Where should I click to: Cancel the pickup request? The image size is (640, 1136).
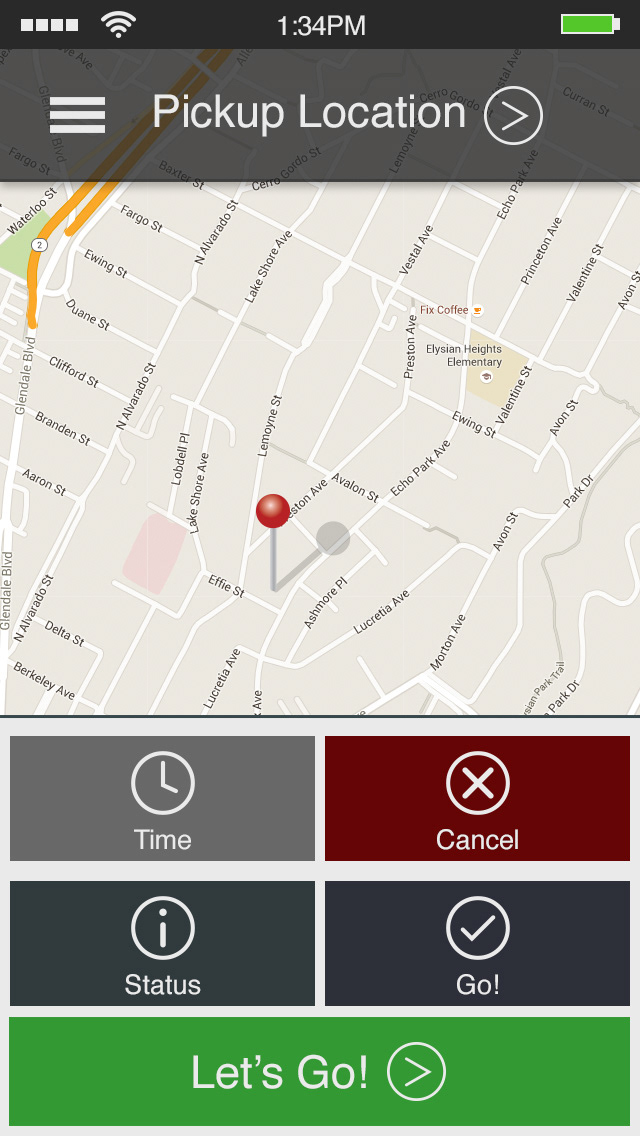(477, 798)
